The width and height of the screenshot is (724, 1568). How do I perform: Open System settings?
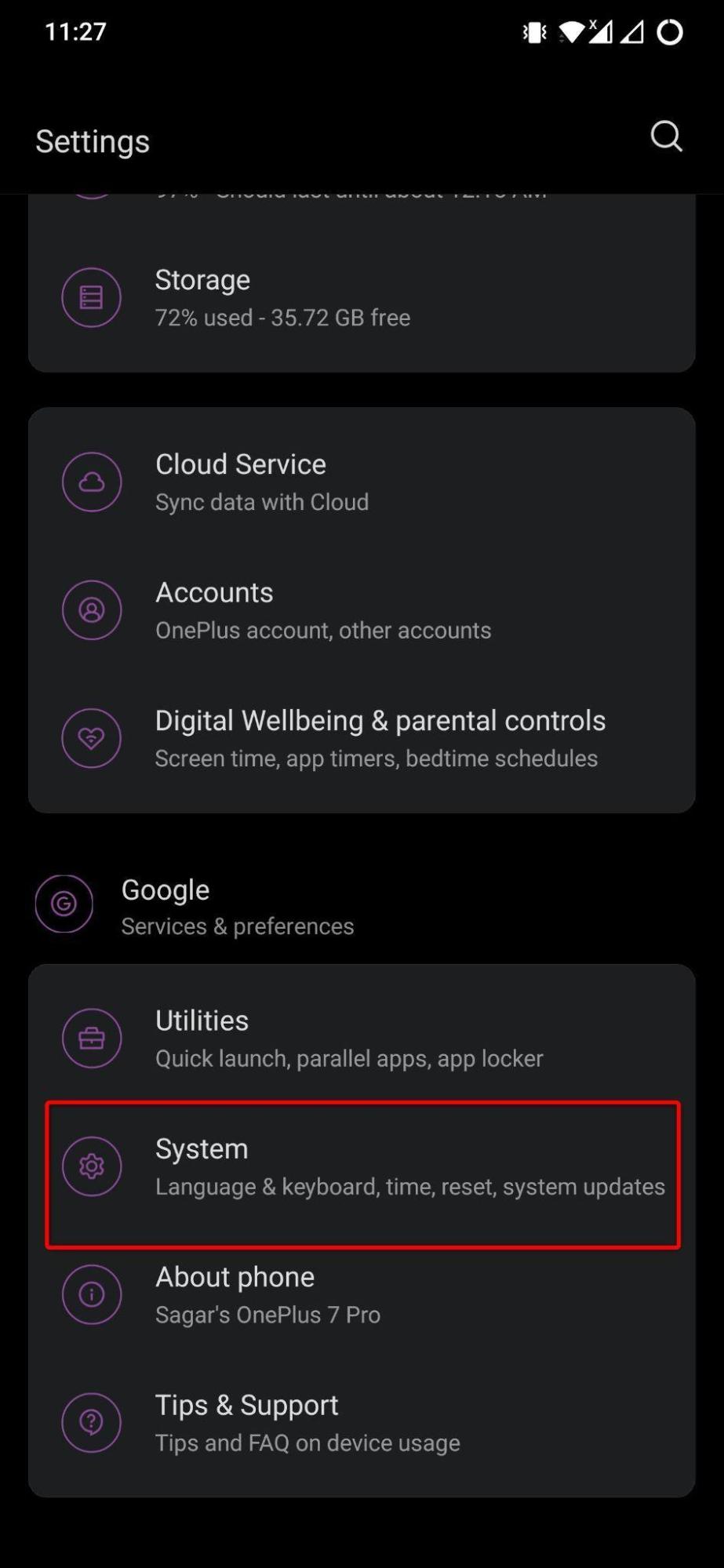coord(361,1166)
